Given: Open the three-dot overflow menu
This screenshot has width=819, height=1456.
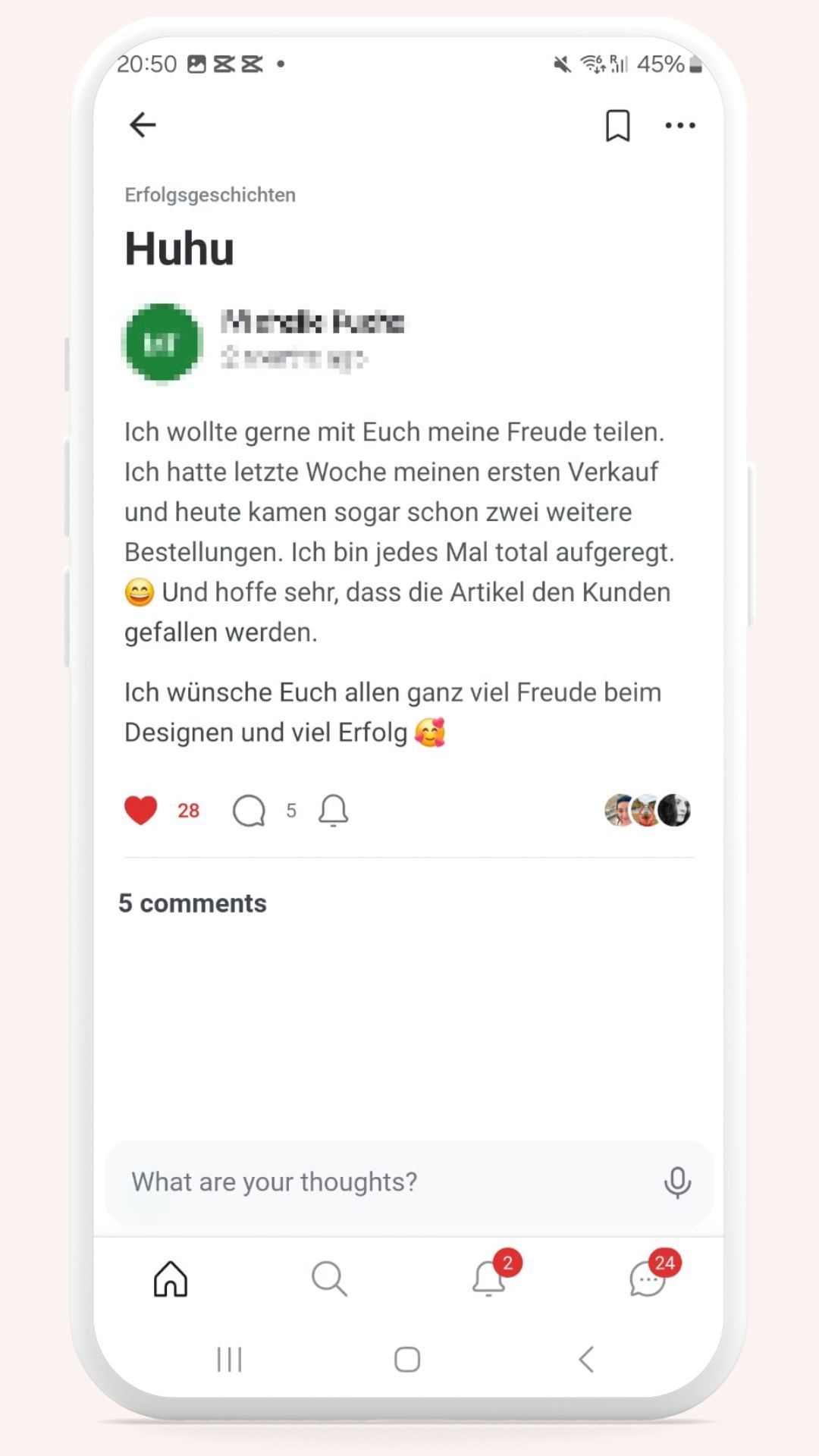Looking at the screenshot, I should [679, 125].
